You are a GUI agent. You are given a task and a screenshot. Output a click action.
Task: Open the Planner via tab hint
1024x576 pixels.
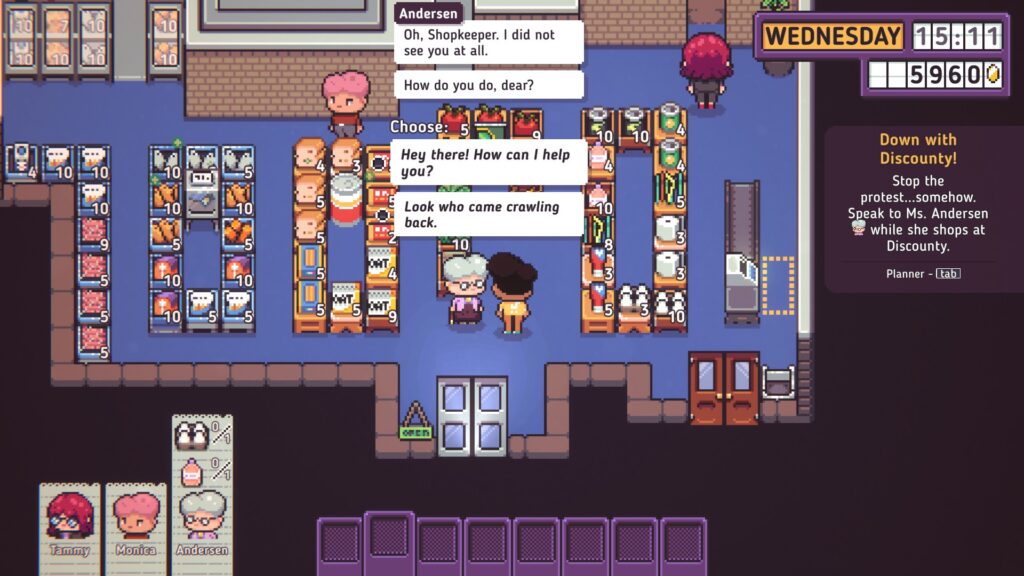(948, 273)
